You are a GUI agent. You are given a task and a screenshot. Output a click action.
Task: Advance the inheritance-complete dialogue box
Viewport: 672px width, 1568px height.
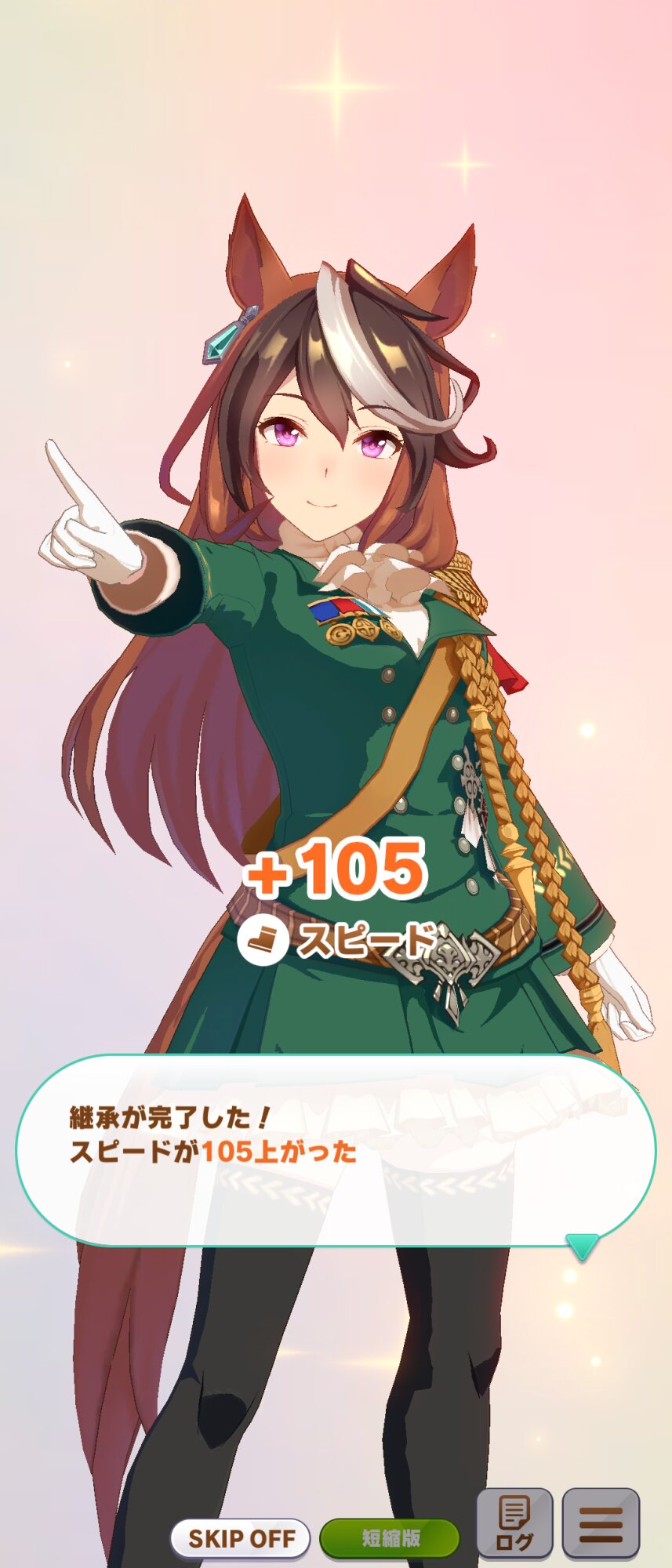[x=336, y=1150]
